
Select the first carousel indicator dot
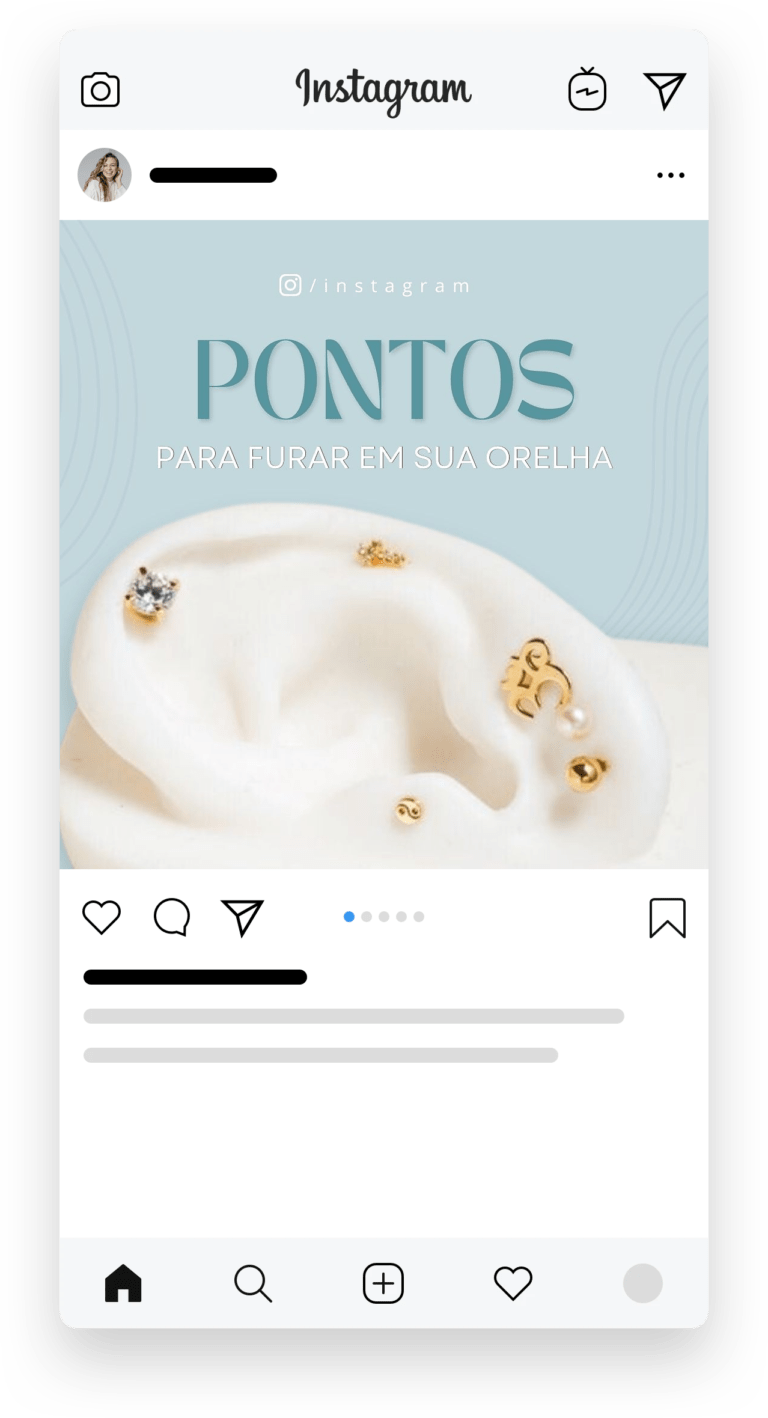tap(349, 916)
